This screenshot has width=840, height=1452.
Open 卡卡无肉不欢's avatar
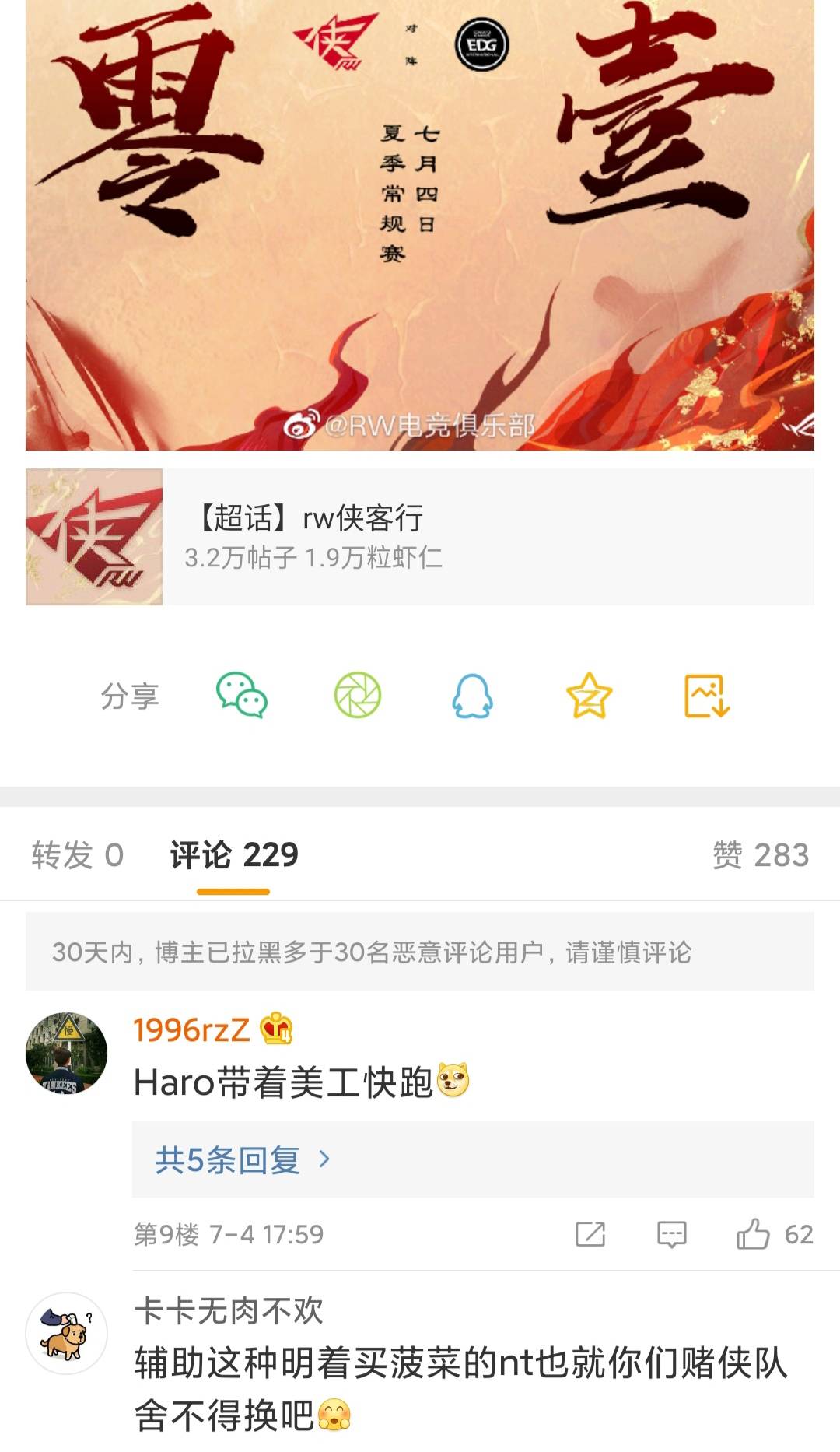click(x=67, y=1334)
